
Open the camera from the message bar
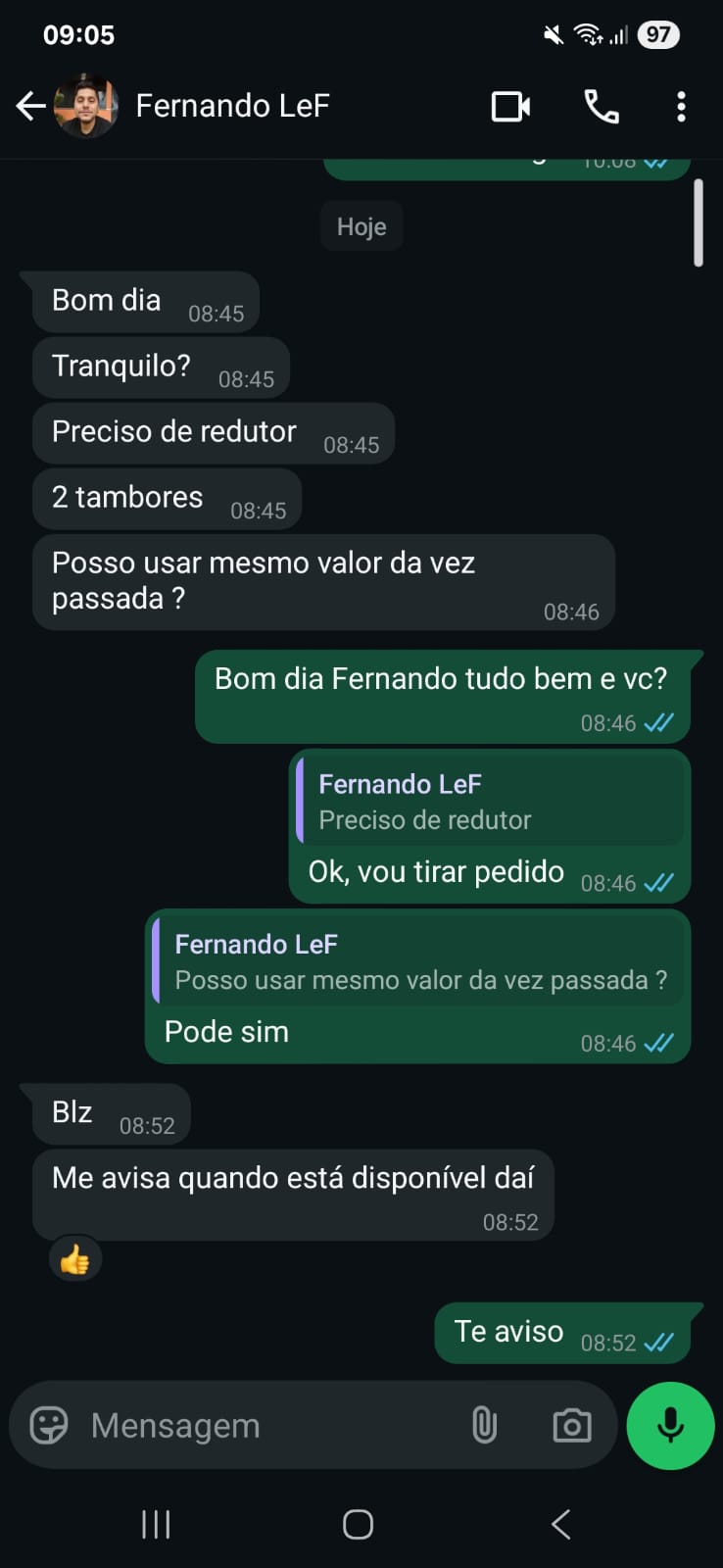click(571, 1425)
